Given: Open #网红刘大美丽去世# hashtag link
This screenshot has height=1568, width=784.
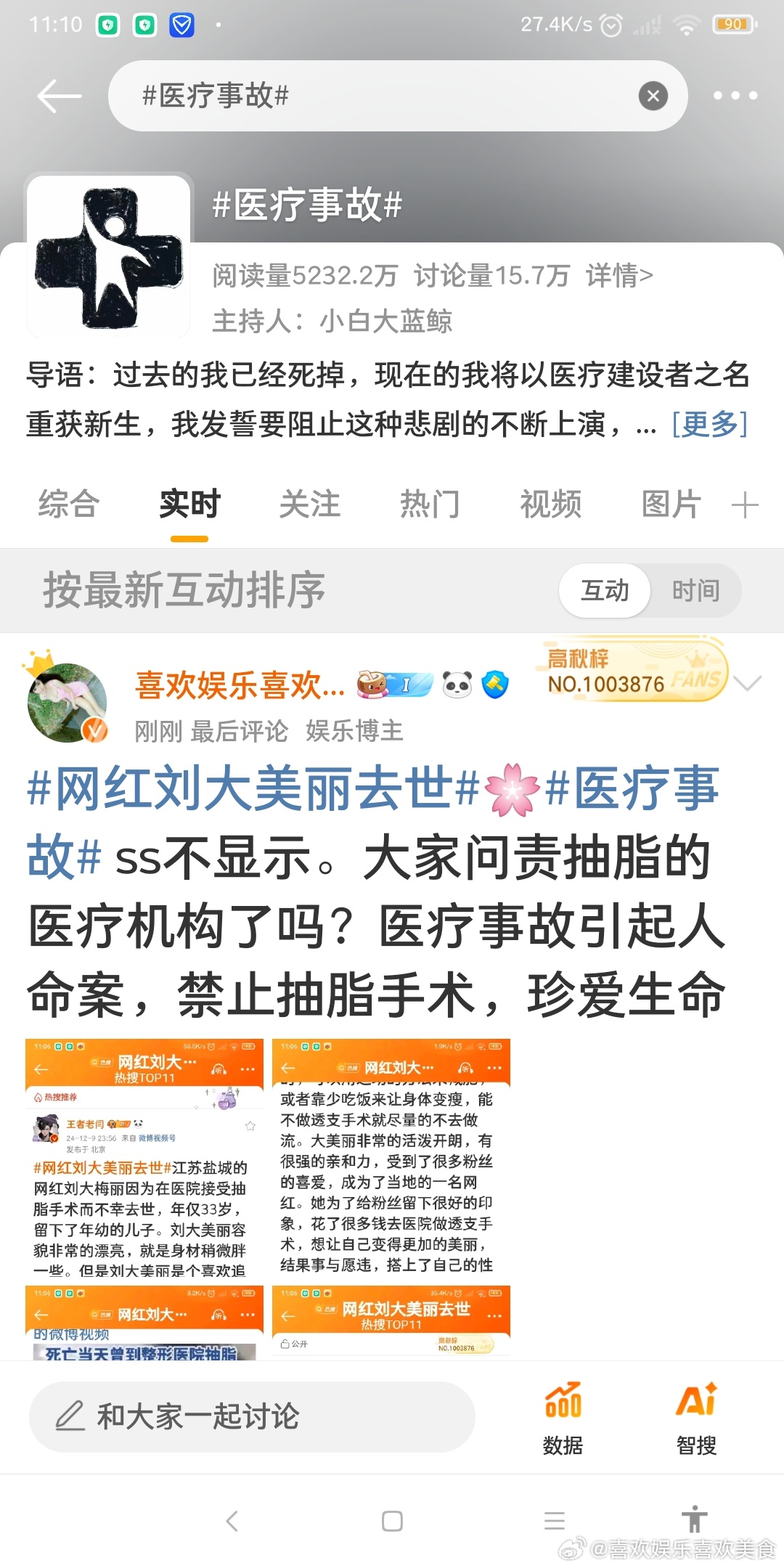Looking at the screenshot, I should 253,787.
